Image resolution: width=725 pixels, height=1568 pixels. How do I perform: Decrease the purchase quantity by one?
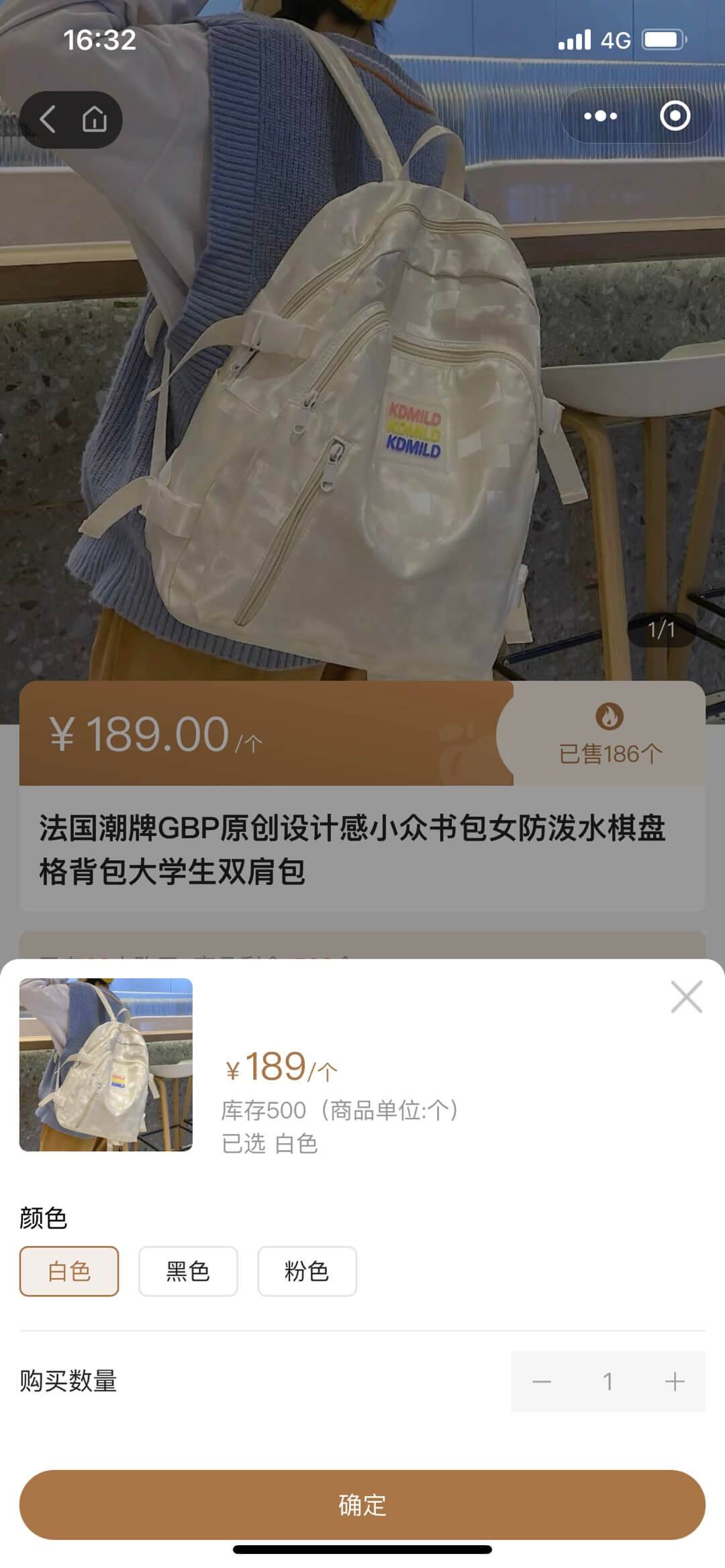pos(542,1381)
